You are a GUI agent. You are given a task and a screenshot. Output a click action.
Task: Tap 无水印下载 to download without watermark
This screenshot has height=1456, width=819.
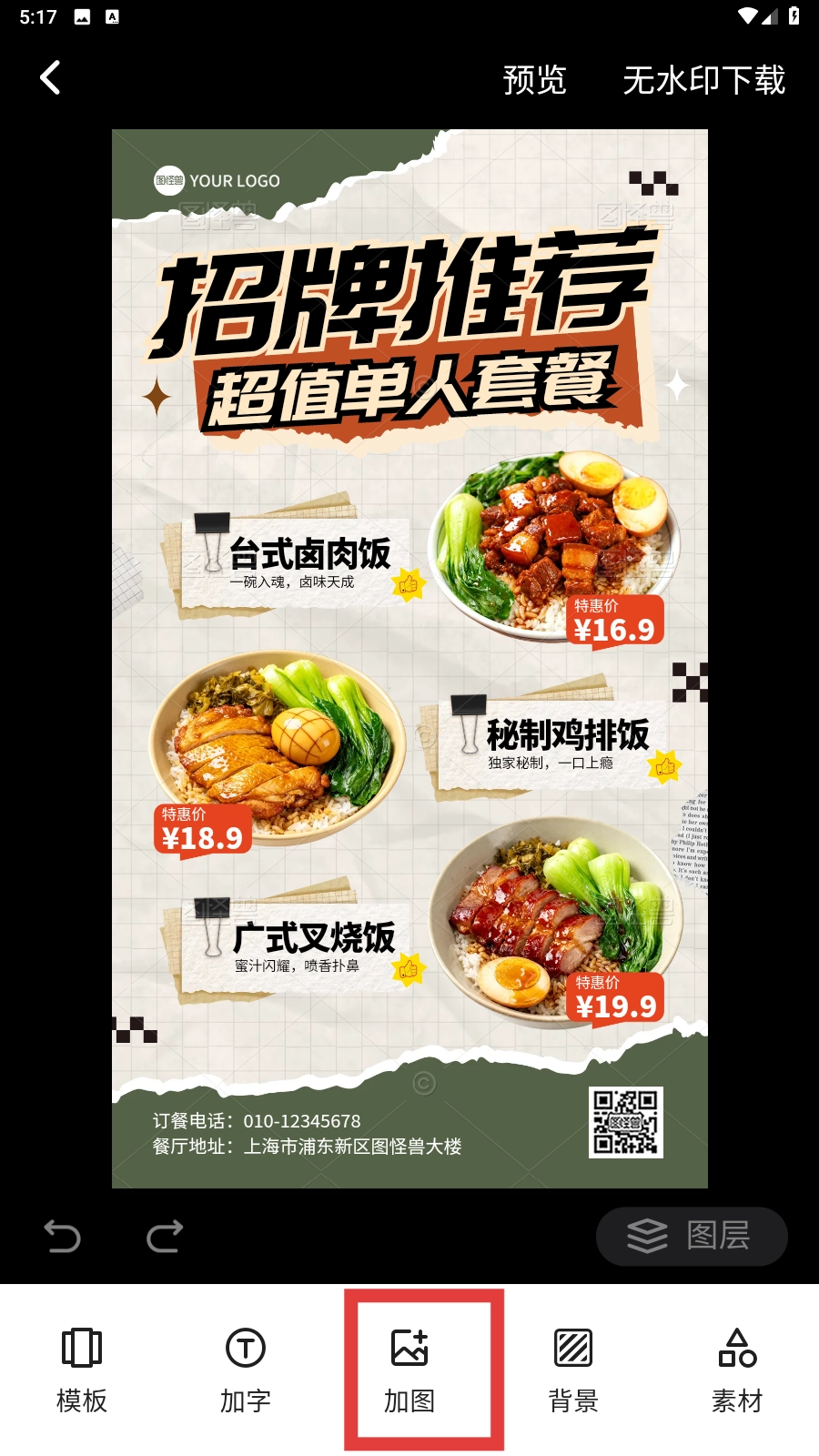703,80
